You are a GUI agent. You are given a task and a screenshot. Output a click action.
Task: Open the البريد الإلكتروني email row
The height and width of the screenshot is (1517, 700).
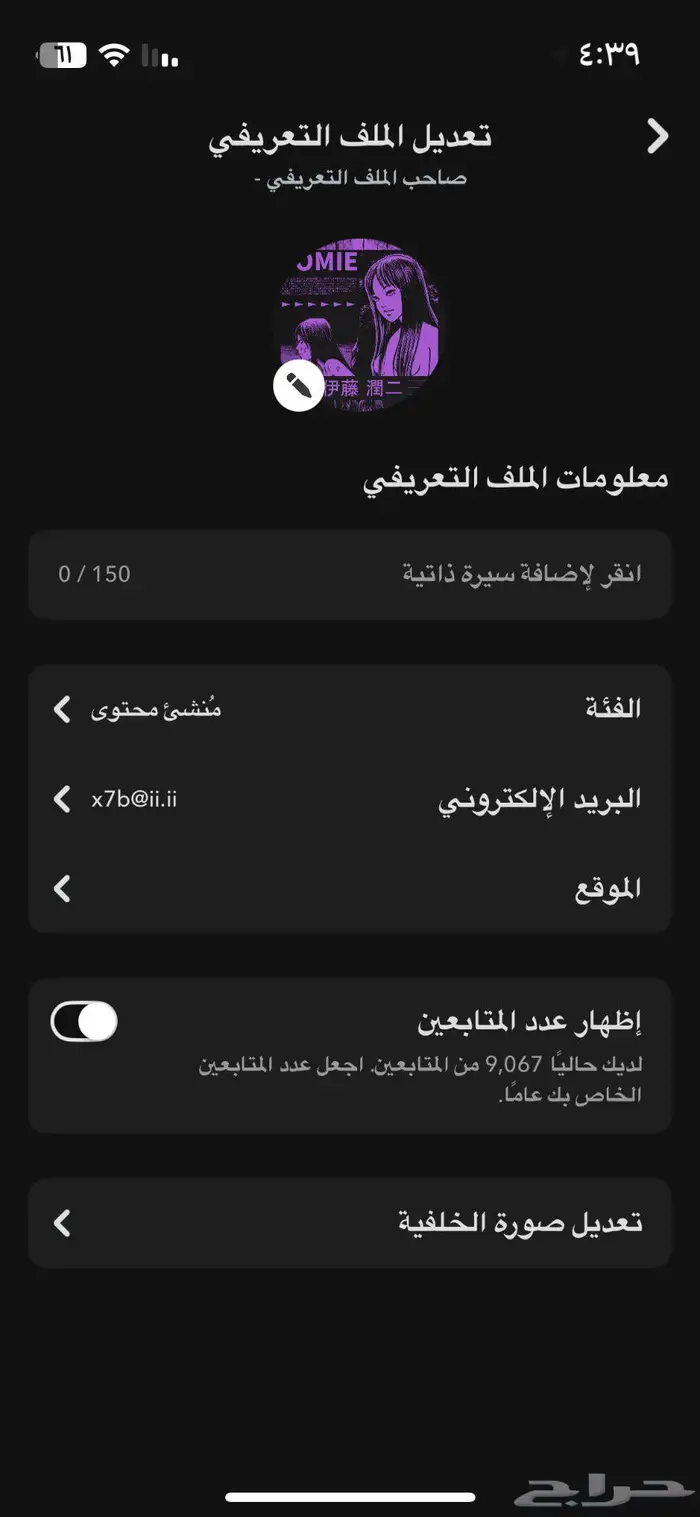pos(349,799)
